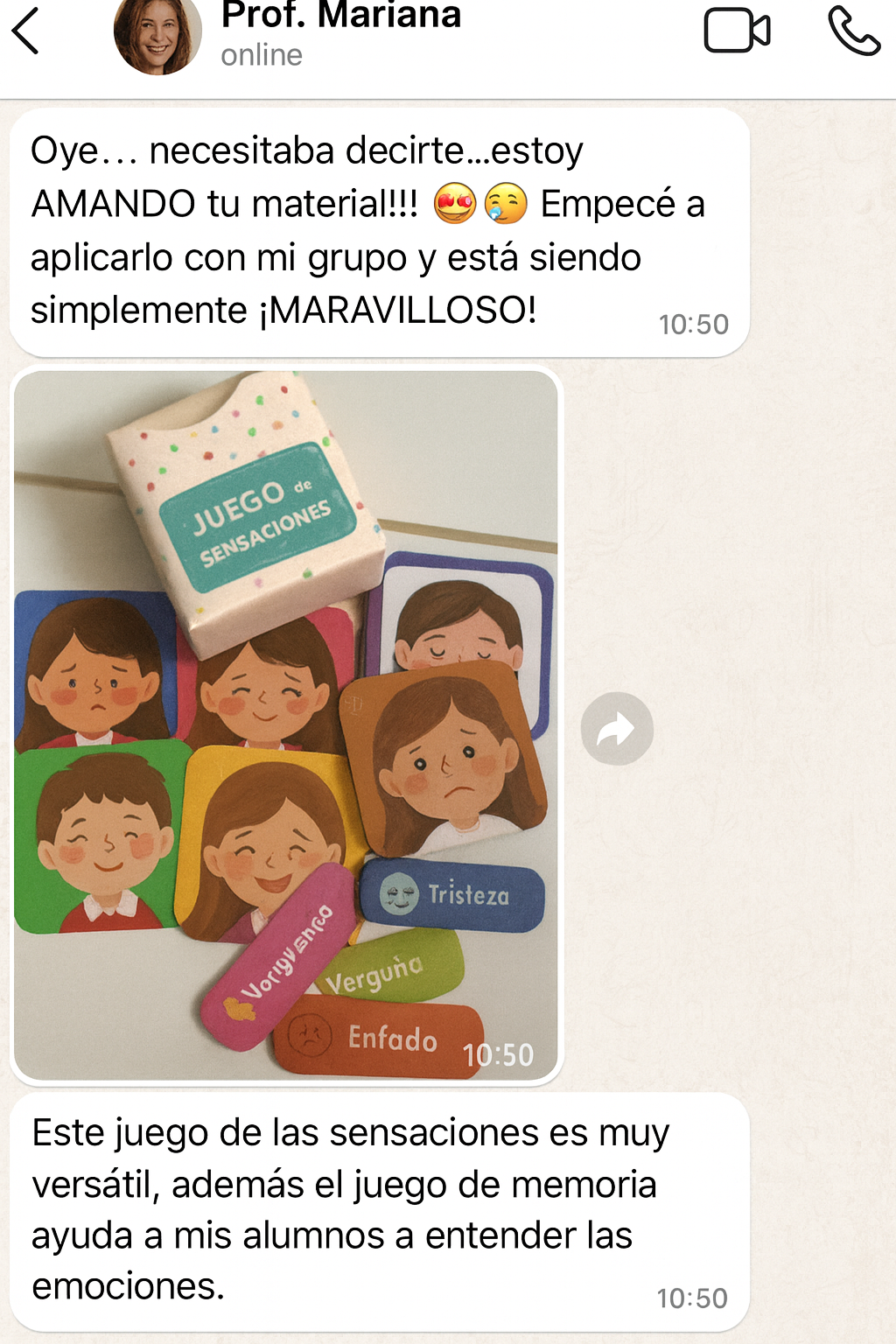Open the Juego de Sensaciones photo

[286, 724]
